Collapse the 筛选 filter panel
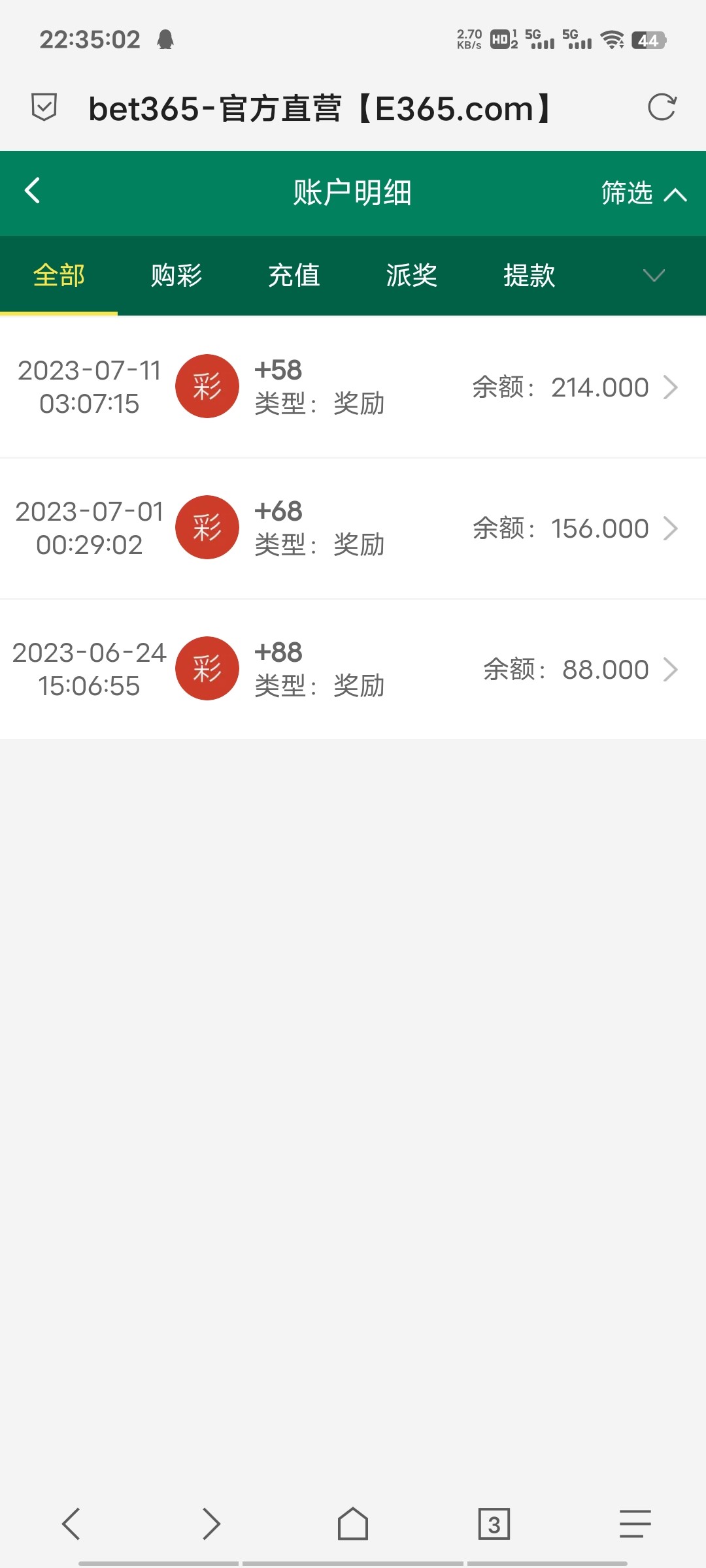 [x=643, y=193]
